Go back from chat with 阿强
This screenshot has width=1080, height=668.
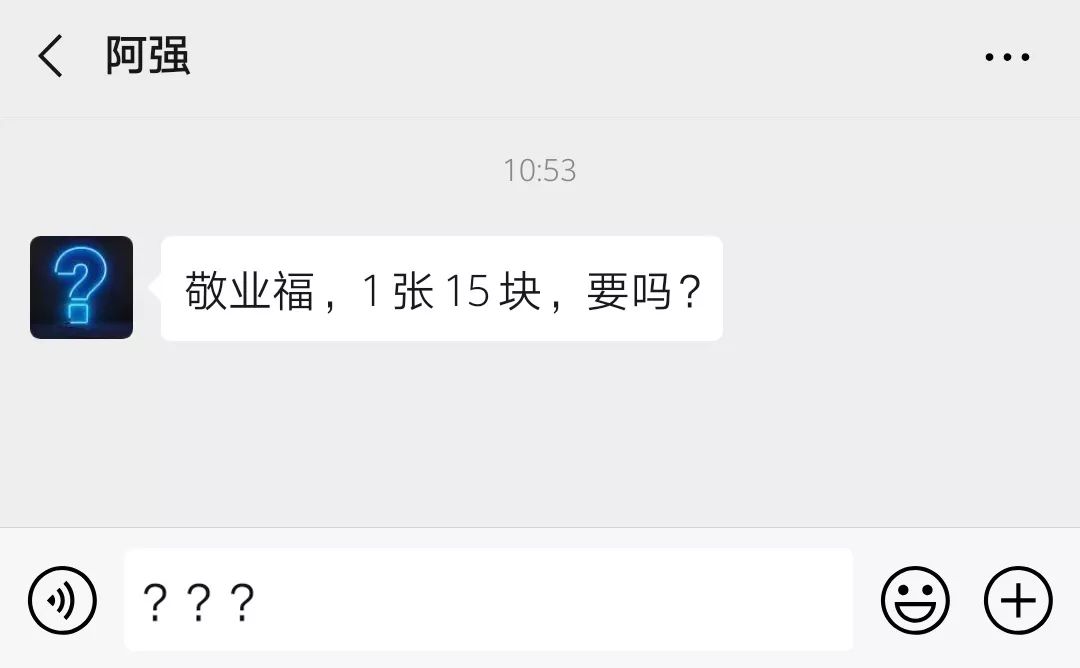tap(50, 56)
